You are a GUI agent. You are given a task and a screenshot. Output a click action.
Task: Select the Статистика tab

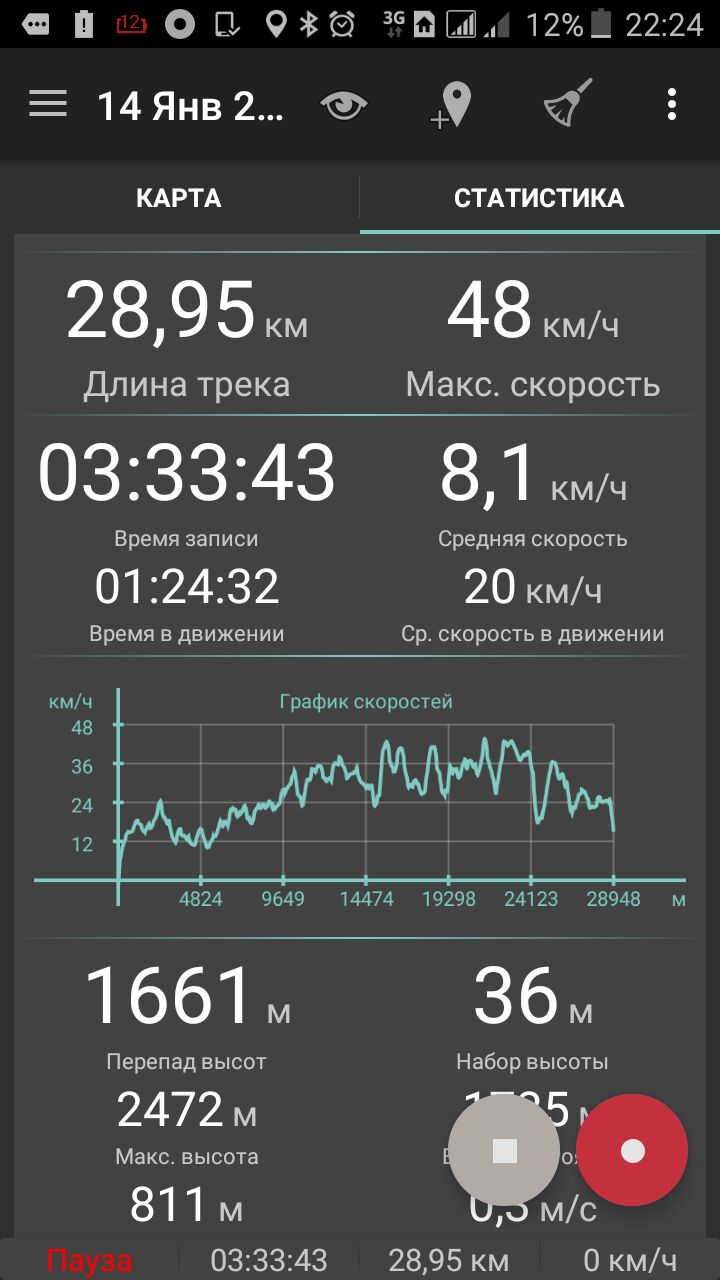(x=539, y=198)
